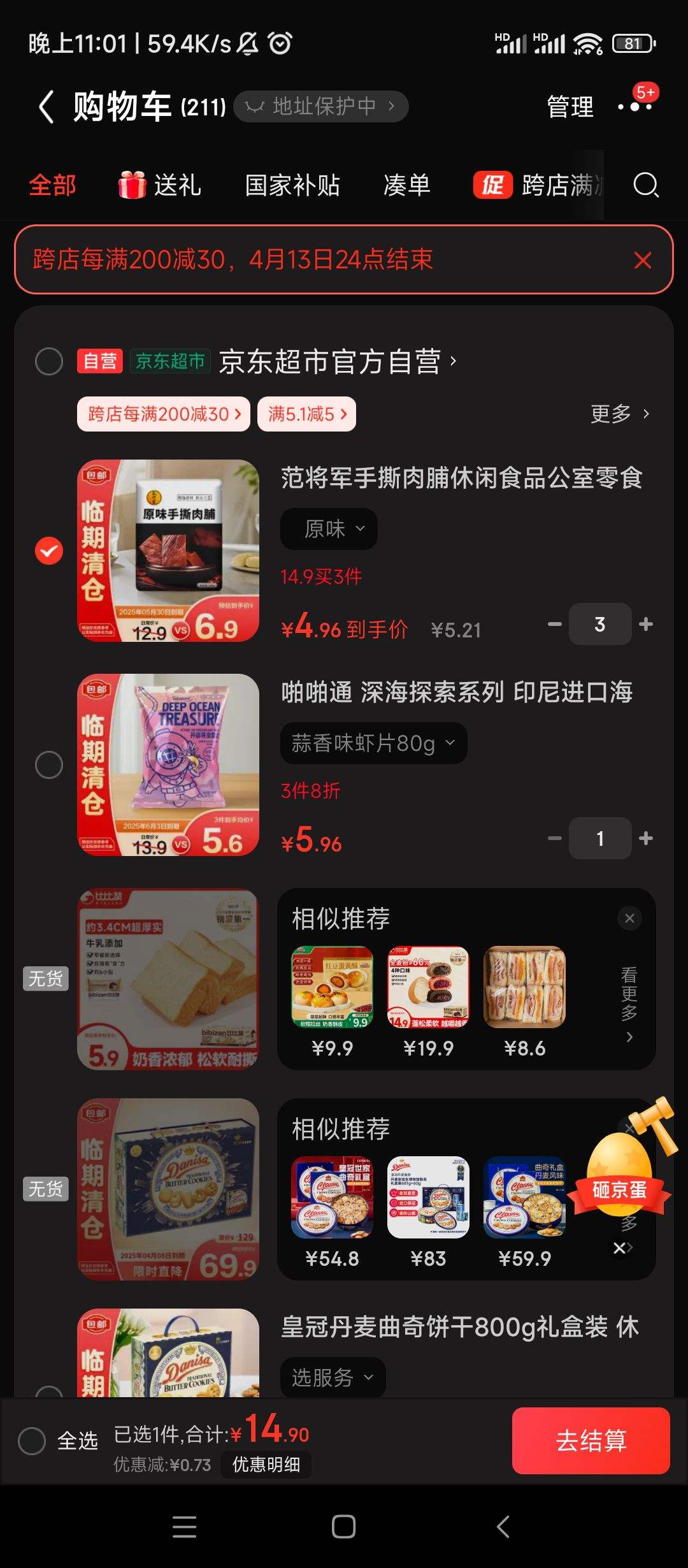Select the 啪啪通 虾片 item checkbox
Viewport: 688px width, 1568px height.
[49, 764]
